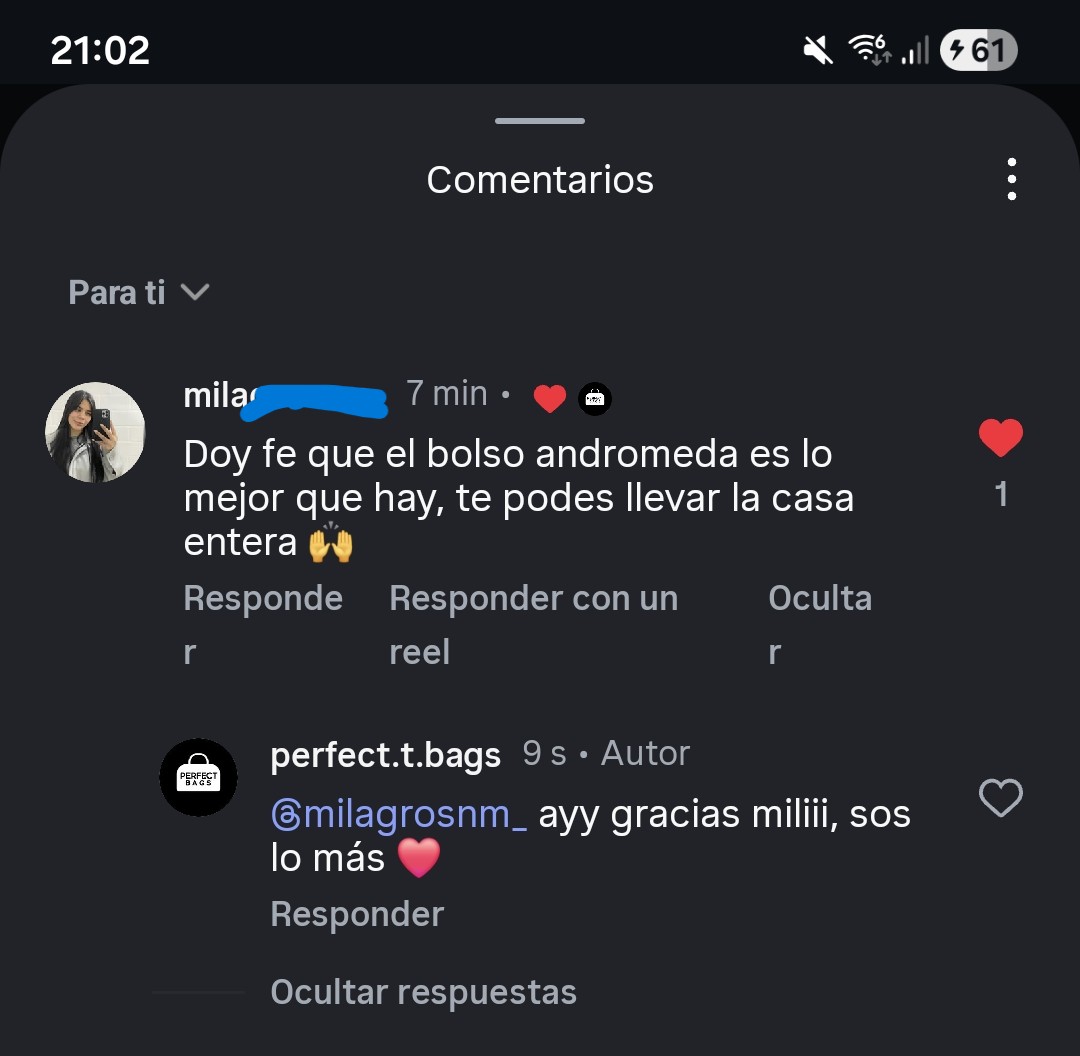Expand the Para ti sort dropdown
The height and width of the screenshot is (1056, 1080).
click(138, 293)
